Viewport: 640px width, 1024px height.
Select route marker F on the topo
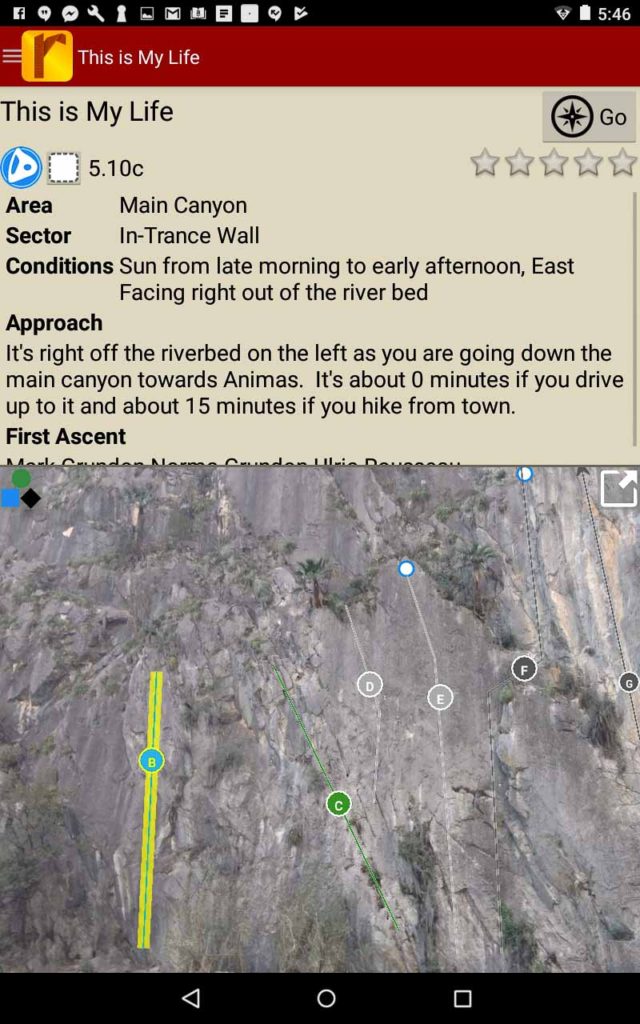(x=524, y=669)
